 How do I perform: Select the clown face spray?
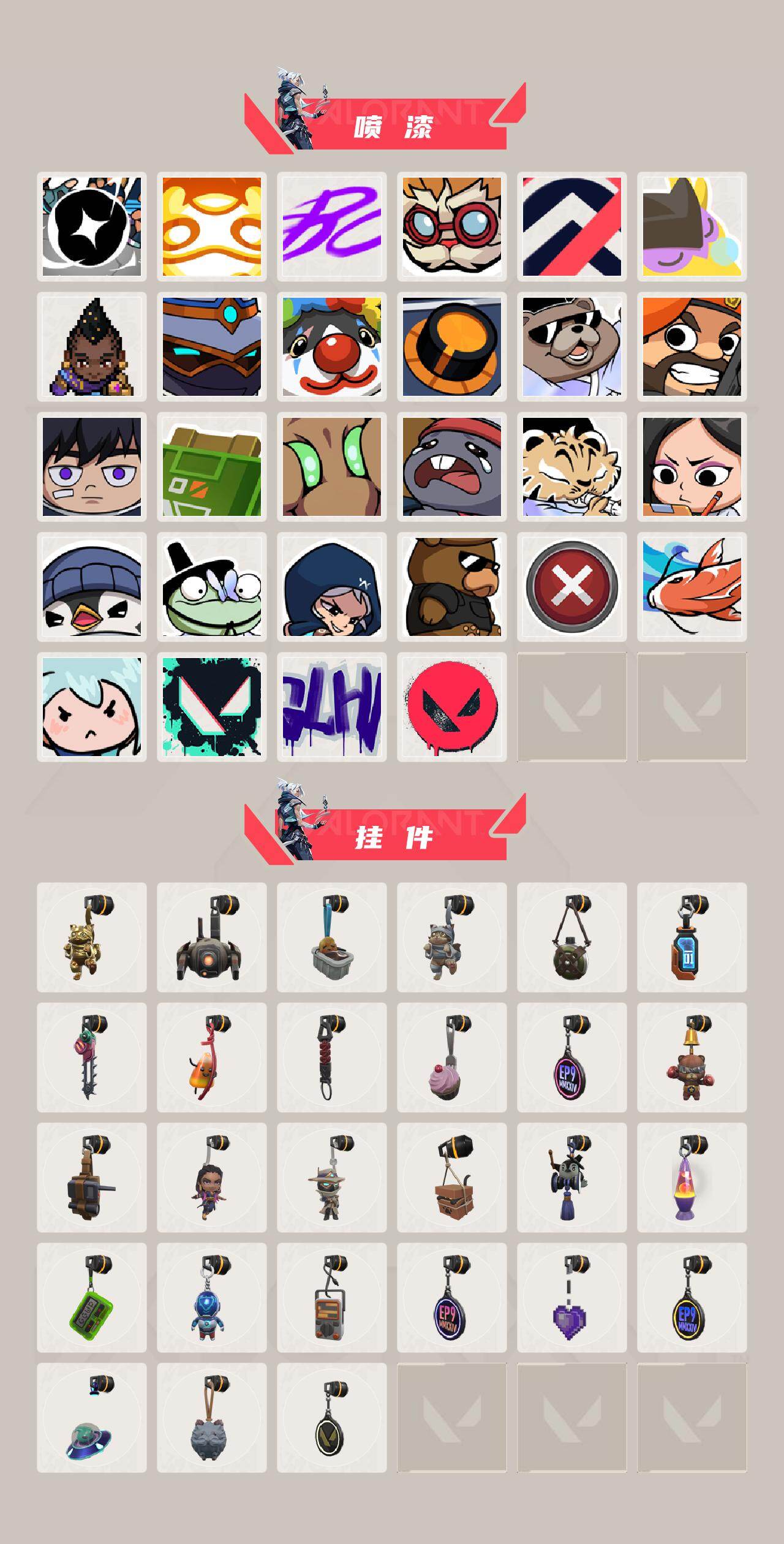(331, 346)
